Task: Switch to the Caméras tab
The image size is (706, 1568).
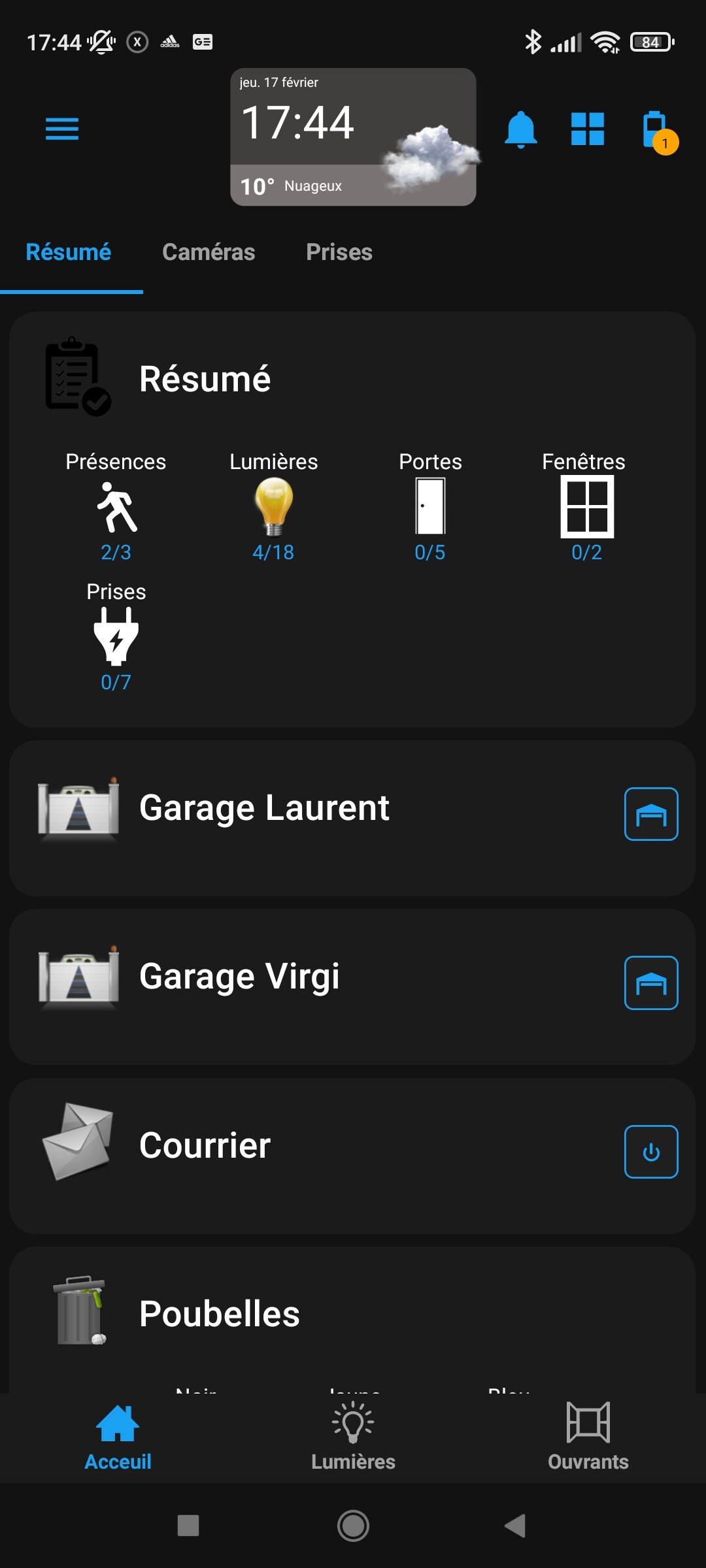Action: pos(209,252)
